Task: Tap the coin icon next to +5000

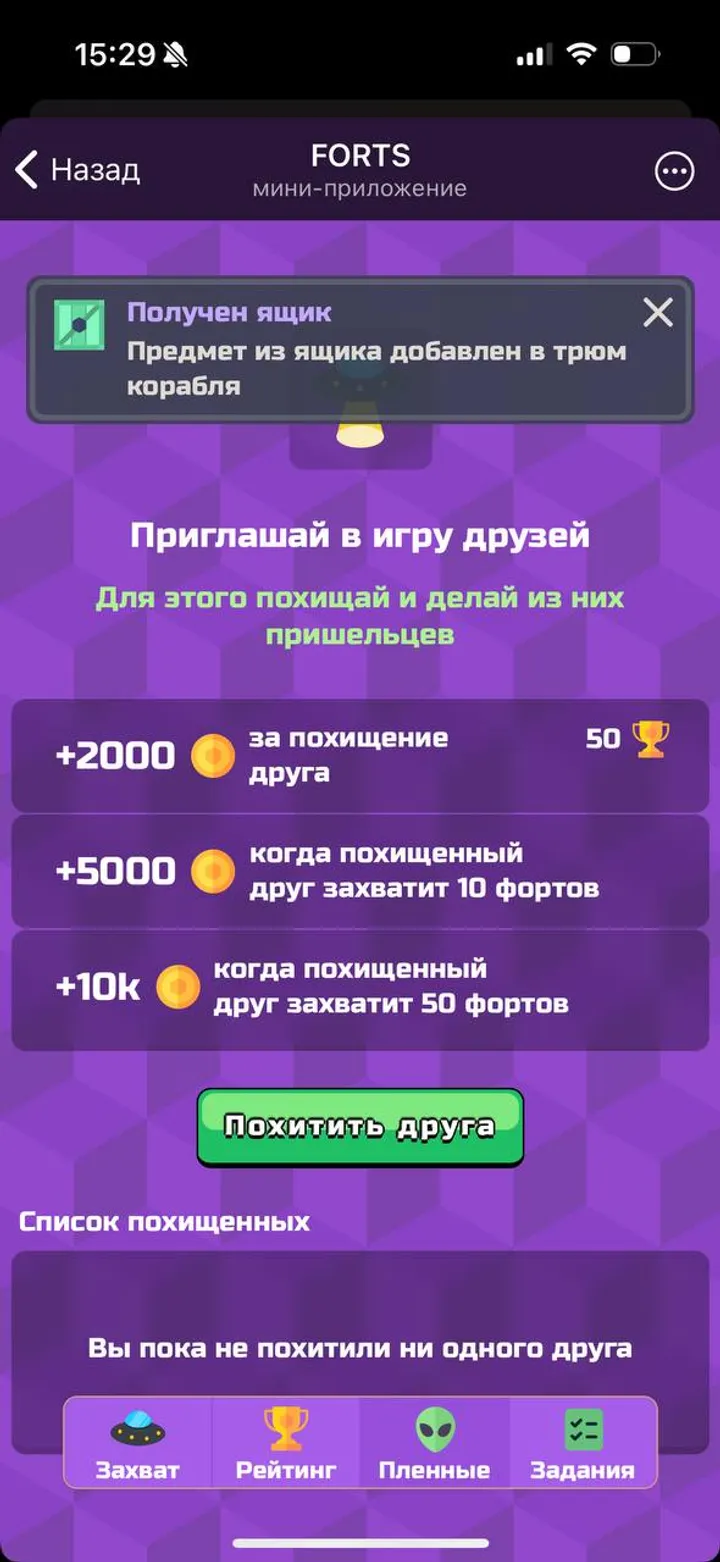Action: pos(213,871)
